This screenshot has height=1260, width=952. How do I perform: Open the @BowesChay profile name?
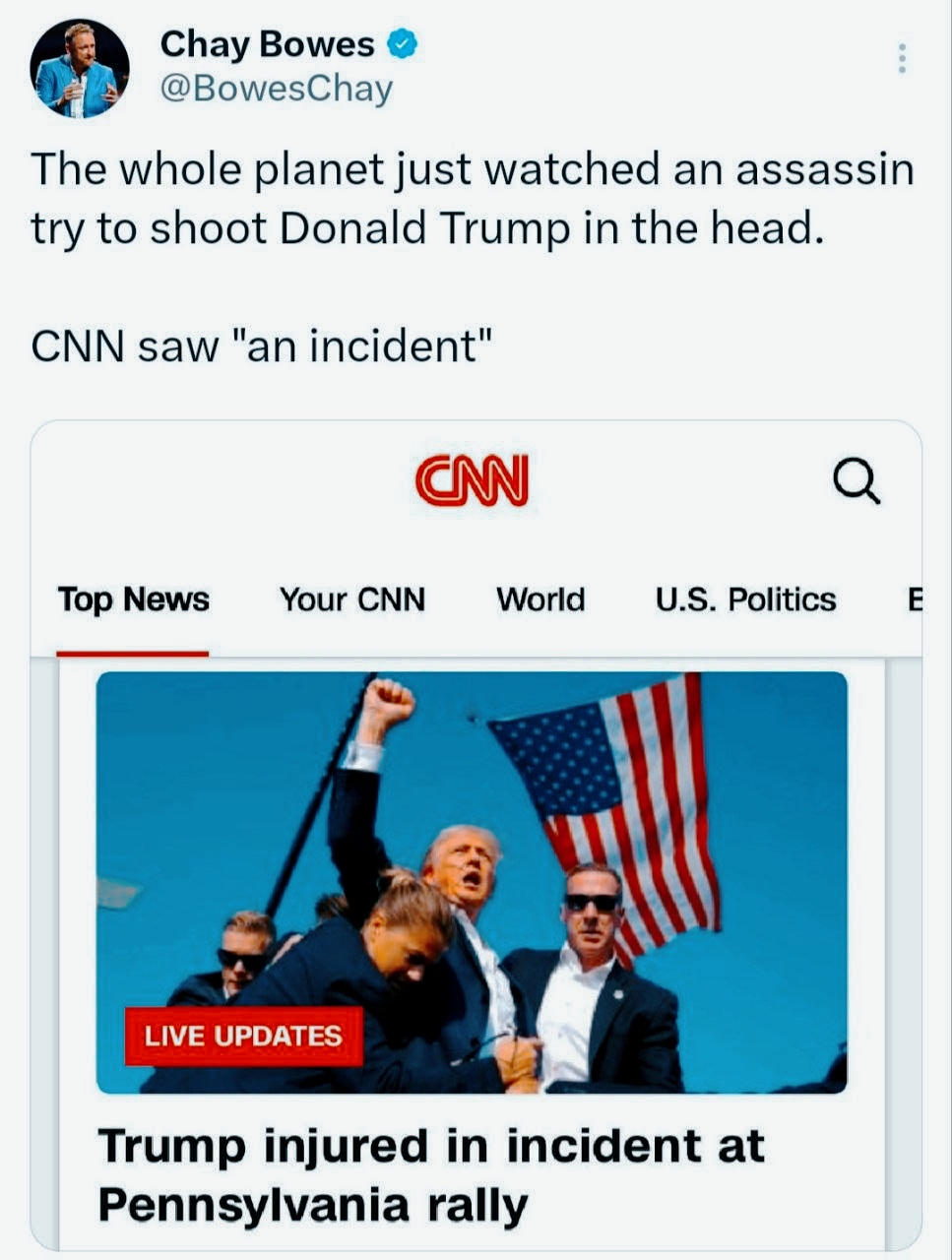point(266,44)
